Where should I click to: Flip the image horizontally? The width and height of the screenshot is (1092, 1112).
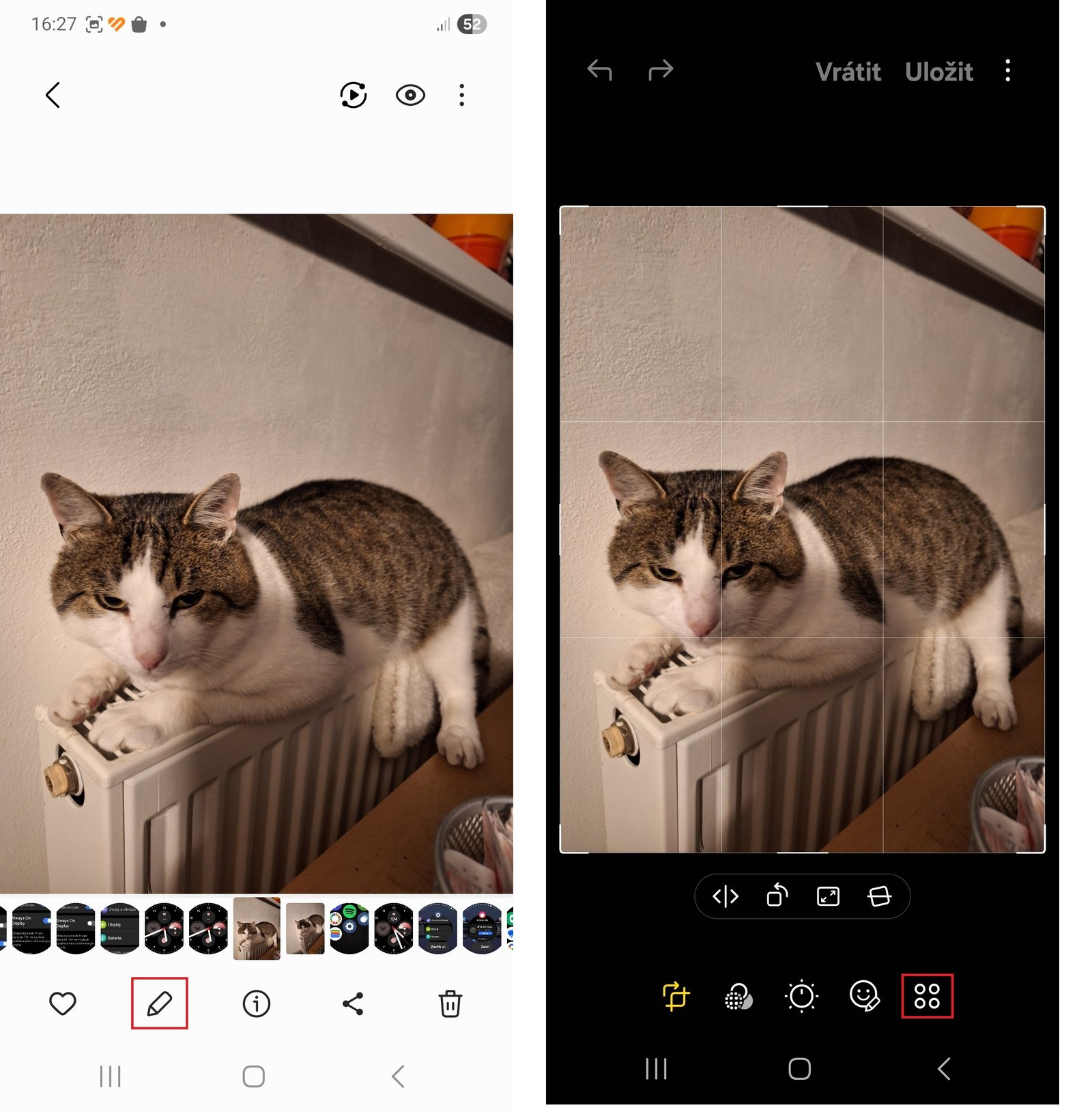[x=725, y=896]
